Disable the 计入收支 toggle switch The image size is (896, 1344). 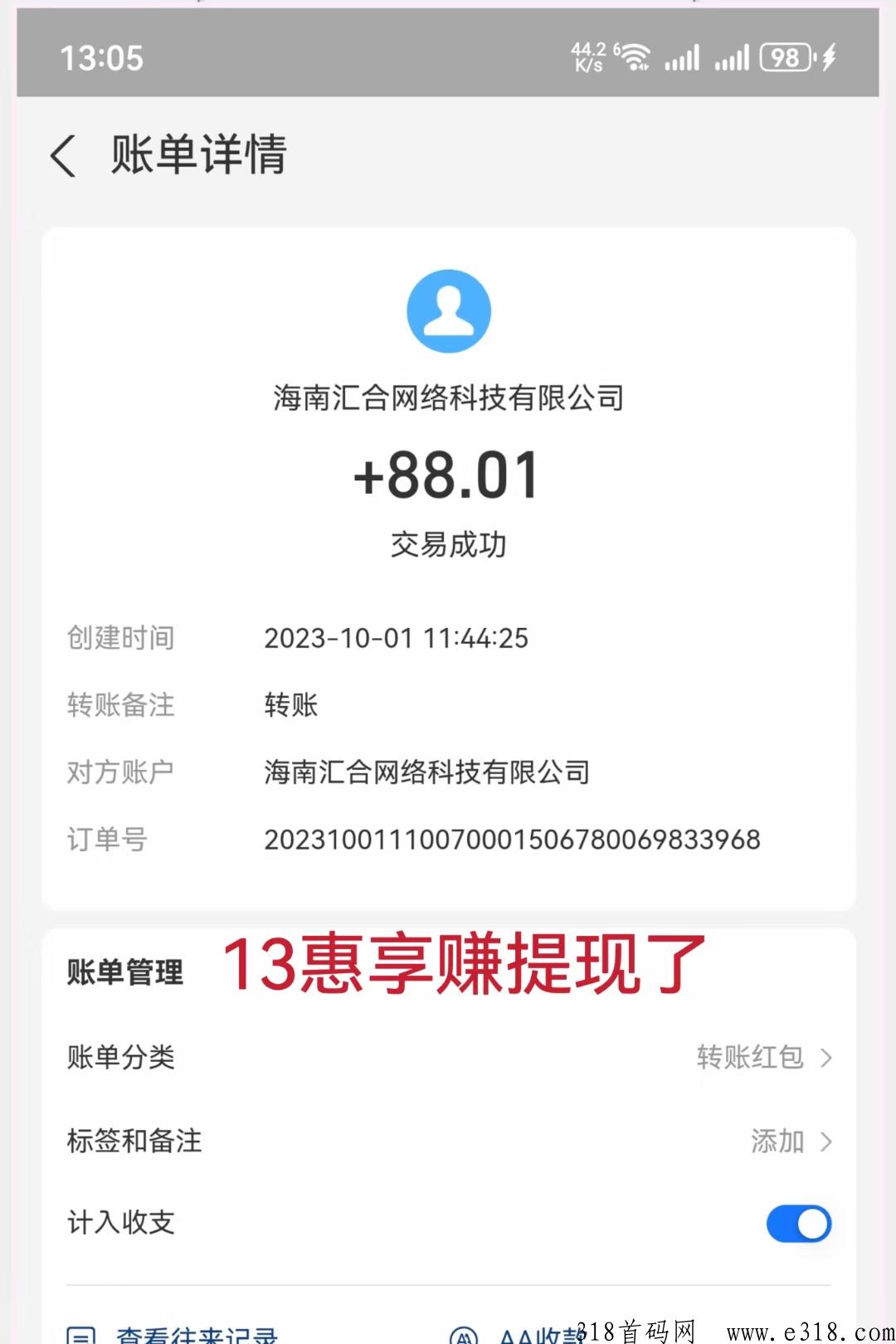tap(798, 1224)
